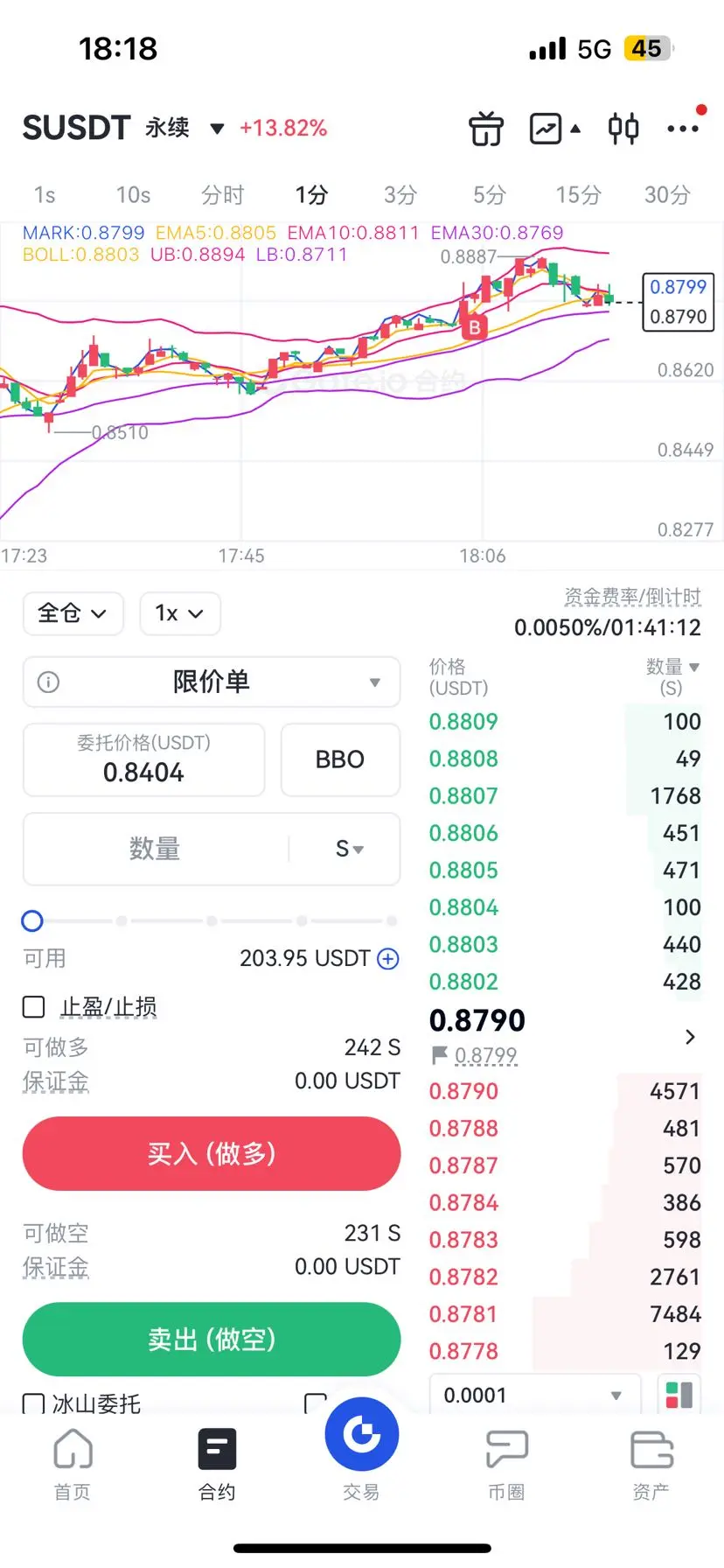Adjust the 1x leverage selector

point(179,613)
